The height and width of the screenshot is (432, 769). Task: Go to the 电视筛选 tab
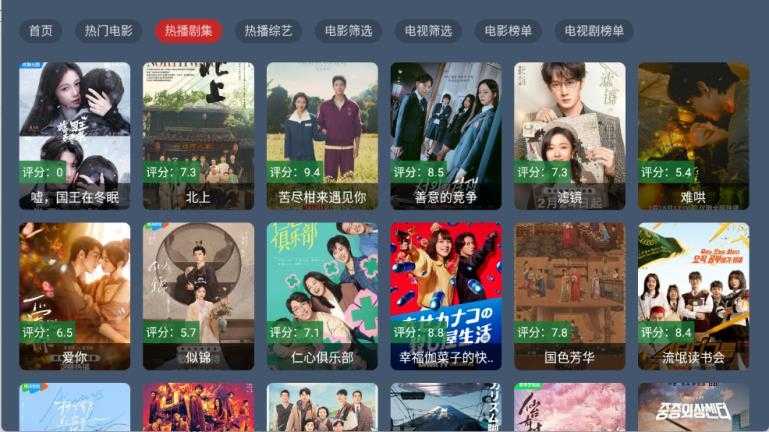point(428,31)
